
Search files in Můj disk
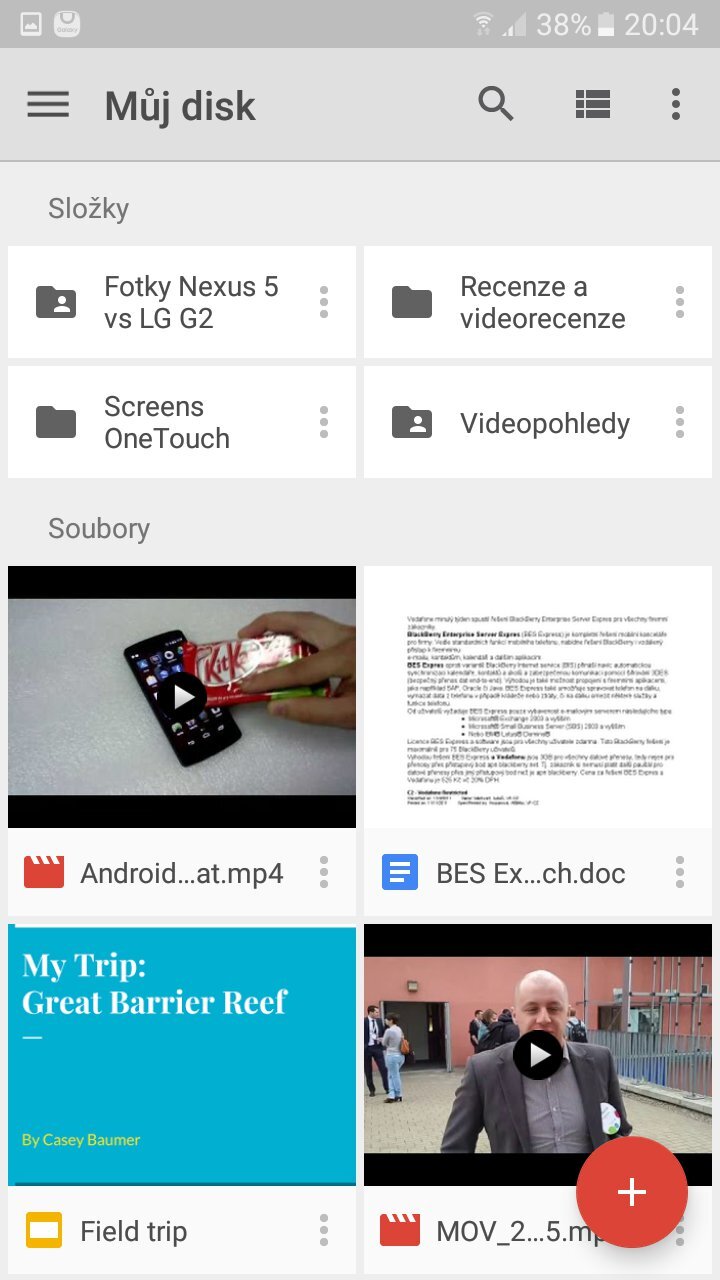coord(495,104)
